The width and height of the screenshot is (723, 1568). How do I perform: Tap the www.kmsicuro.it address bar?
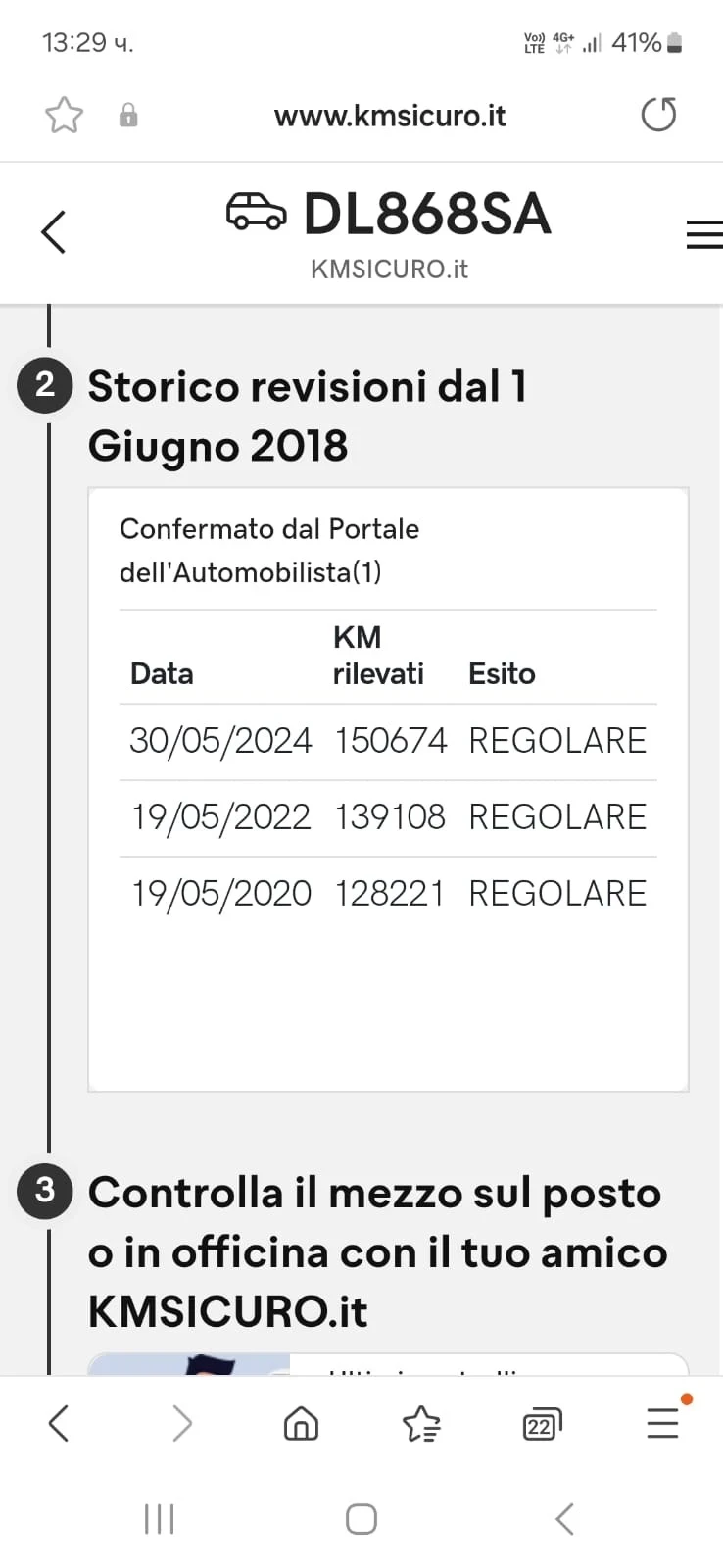pos(390,116)
